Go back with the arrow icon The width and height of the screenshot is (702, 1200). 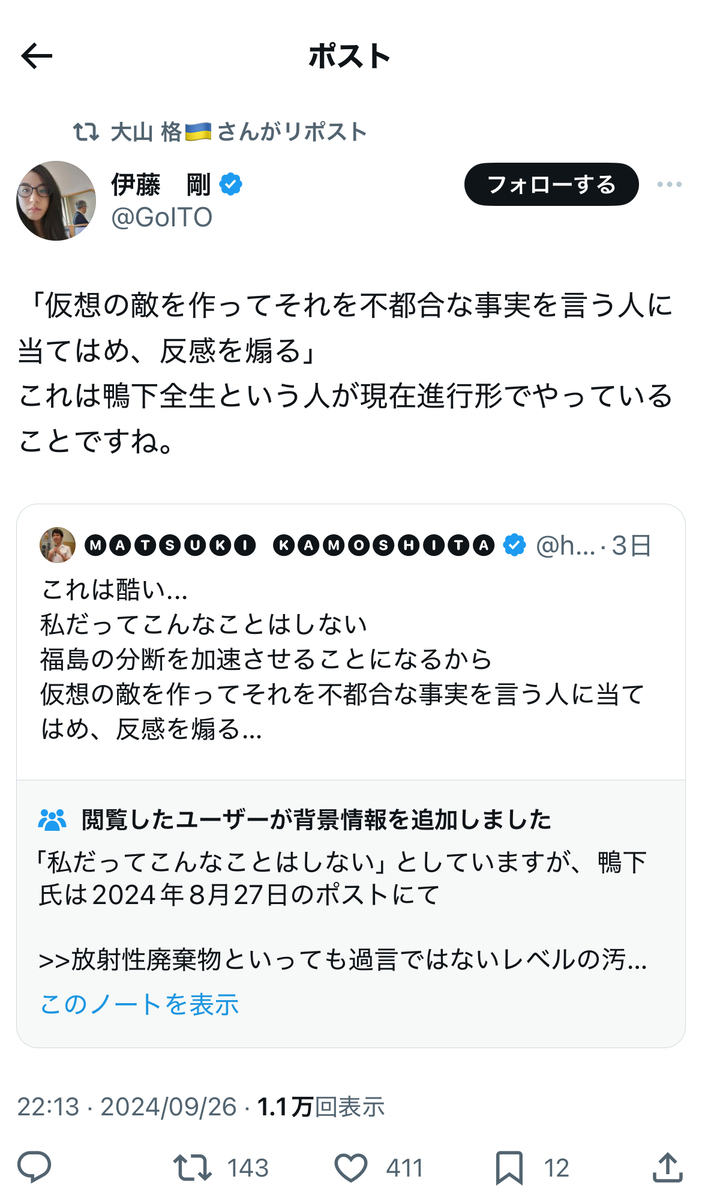37,57
